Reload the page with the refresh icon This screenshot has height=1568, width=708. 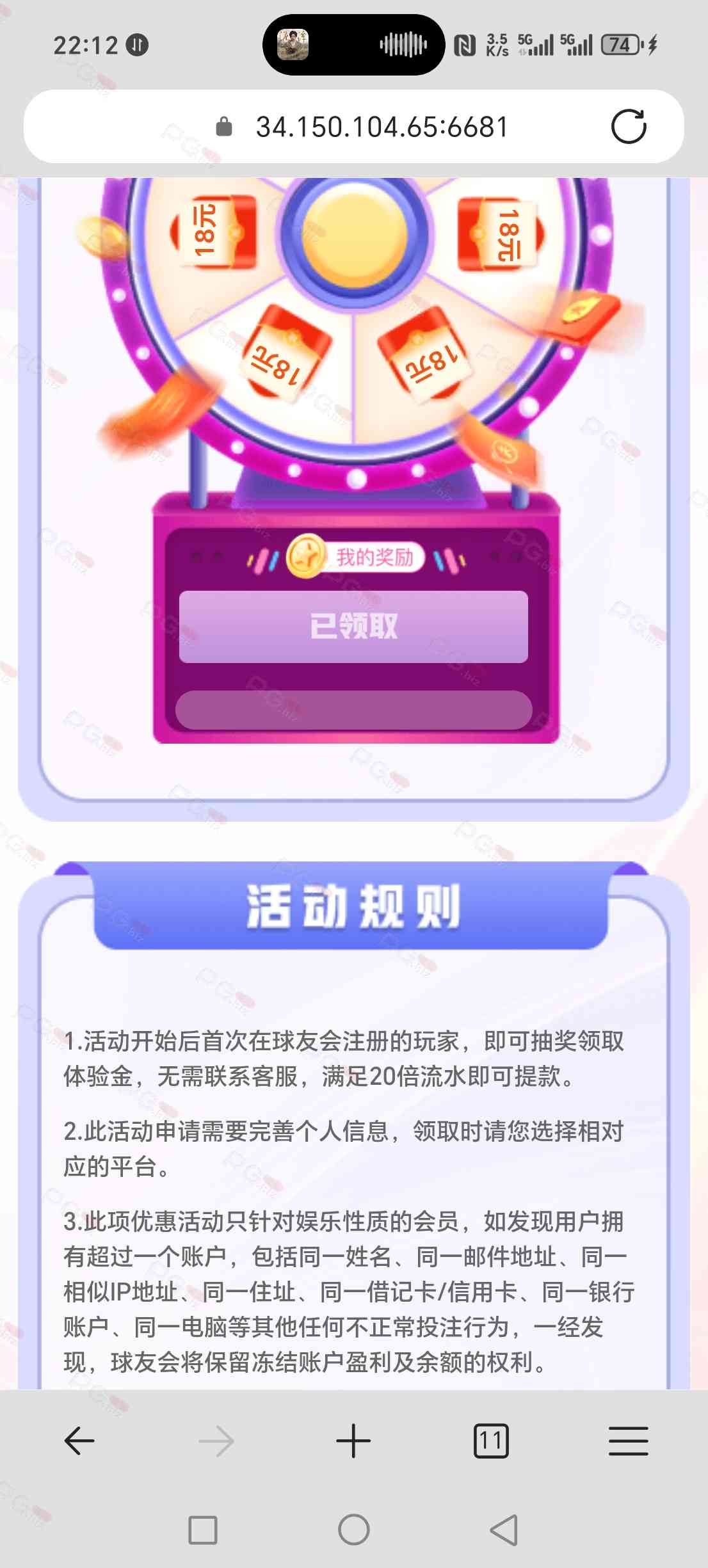tap(628, 127)
